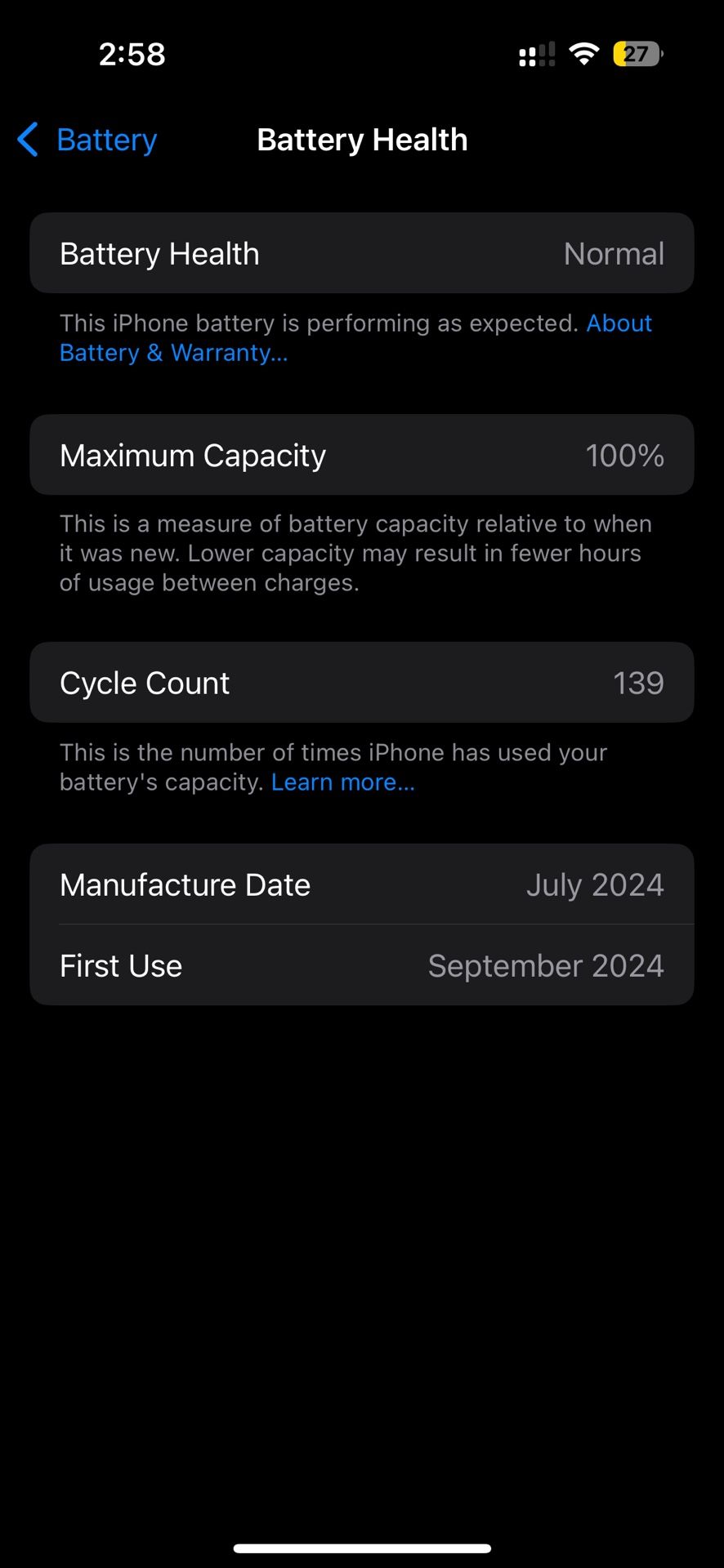The height and width of the screenshot is (1568, 724).
Task: Expand the Battery Health status entry
Action: (362, 252)
